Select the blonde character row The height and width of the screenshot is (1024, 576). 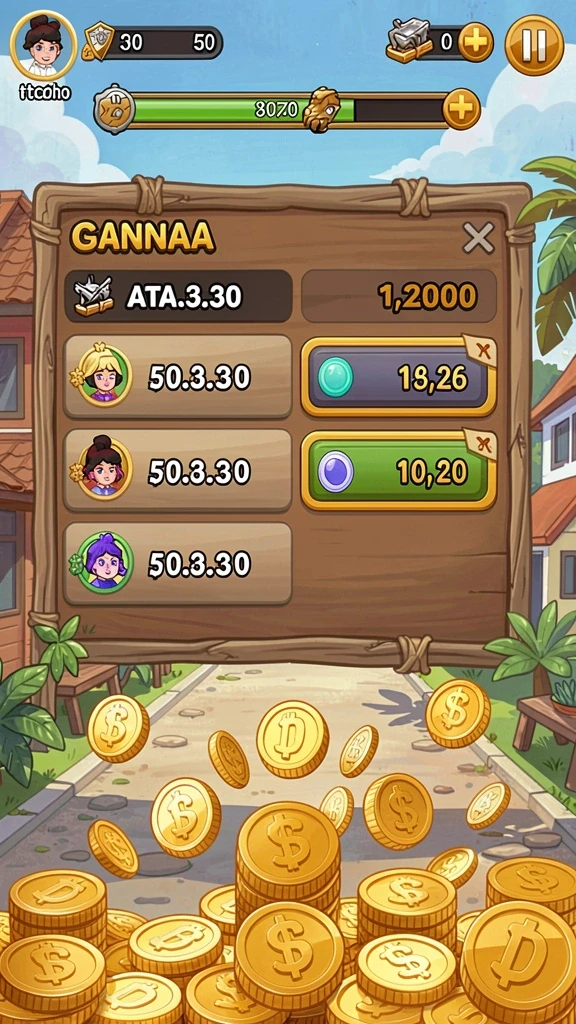(178, 377)
